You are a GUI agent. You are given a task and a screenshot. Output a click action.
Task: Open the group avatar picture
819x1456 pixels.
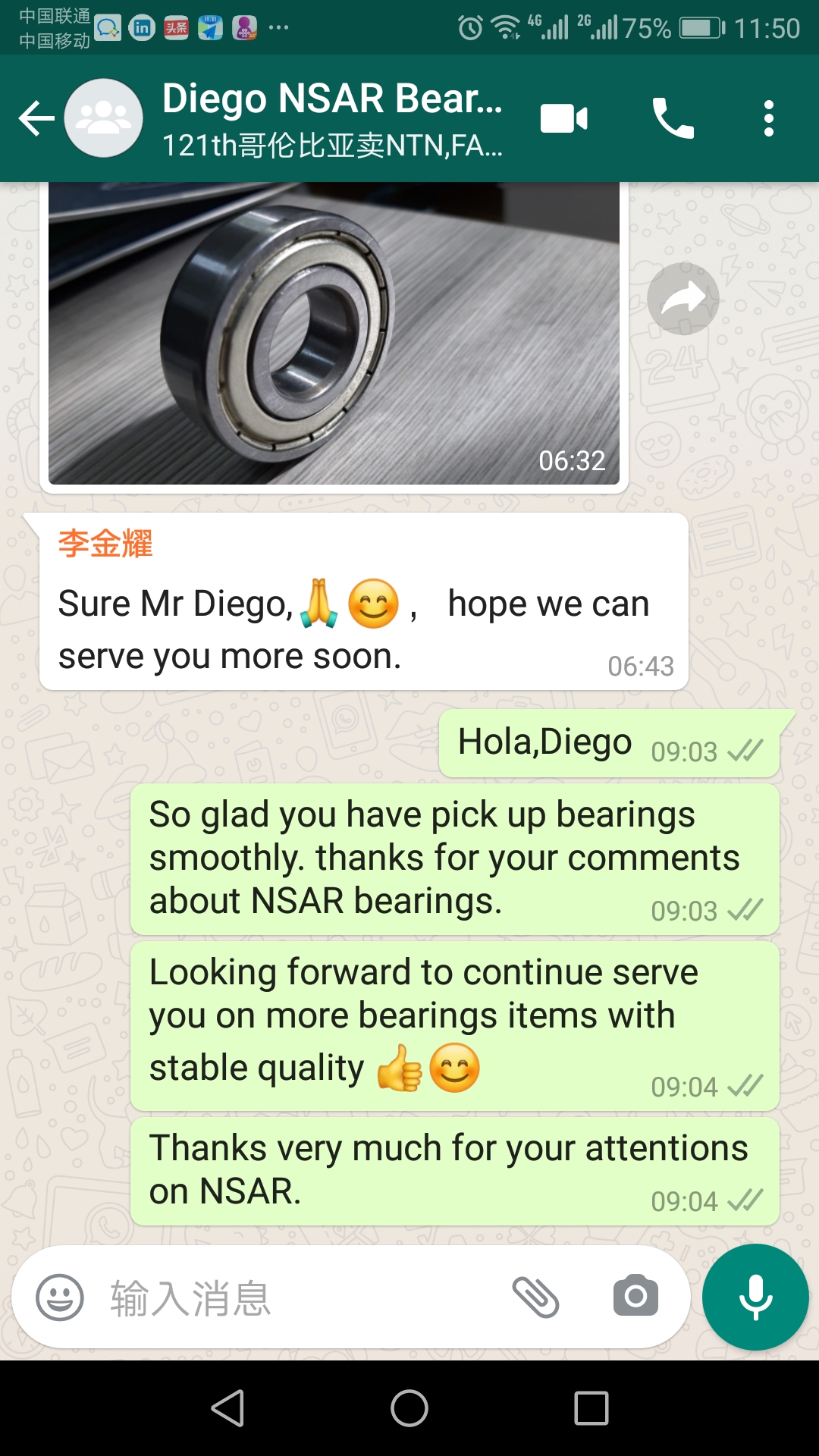point(104,119)
